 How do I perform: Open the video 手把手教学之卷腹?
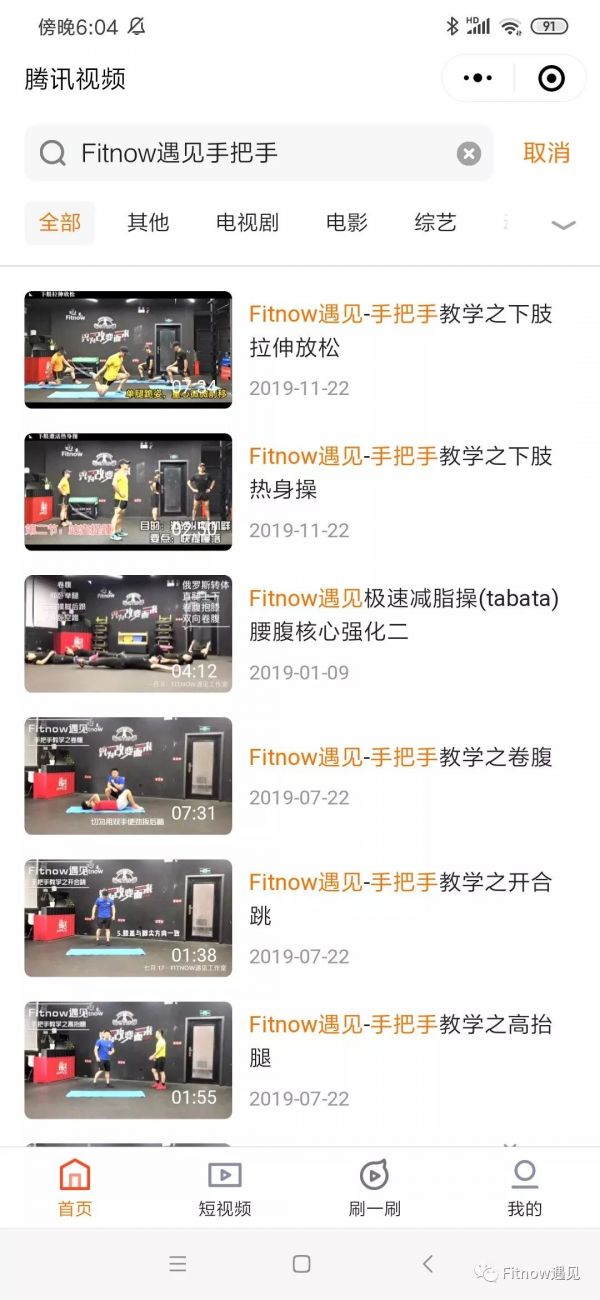coord(400,758)
